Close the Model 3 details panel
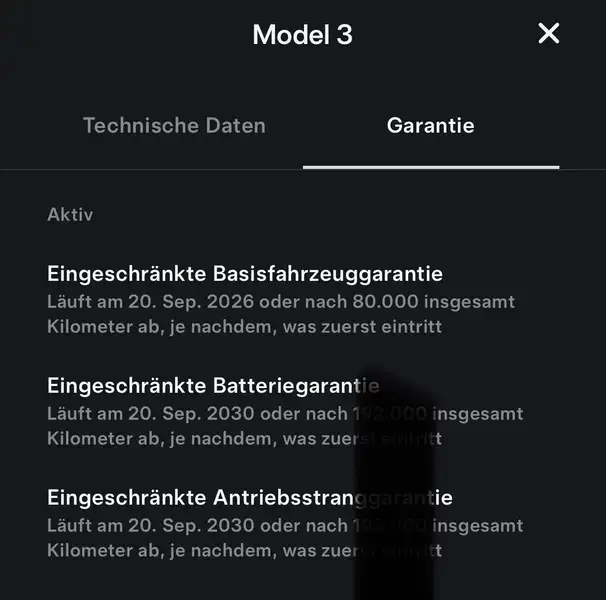Viewport: 606px width, 600px height. click(x=548, y=34)
